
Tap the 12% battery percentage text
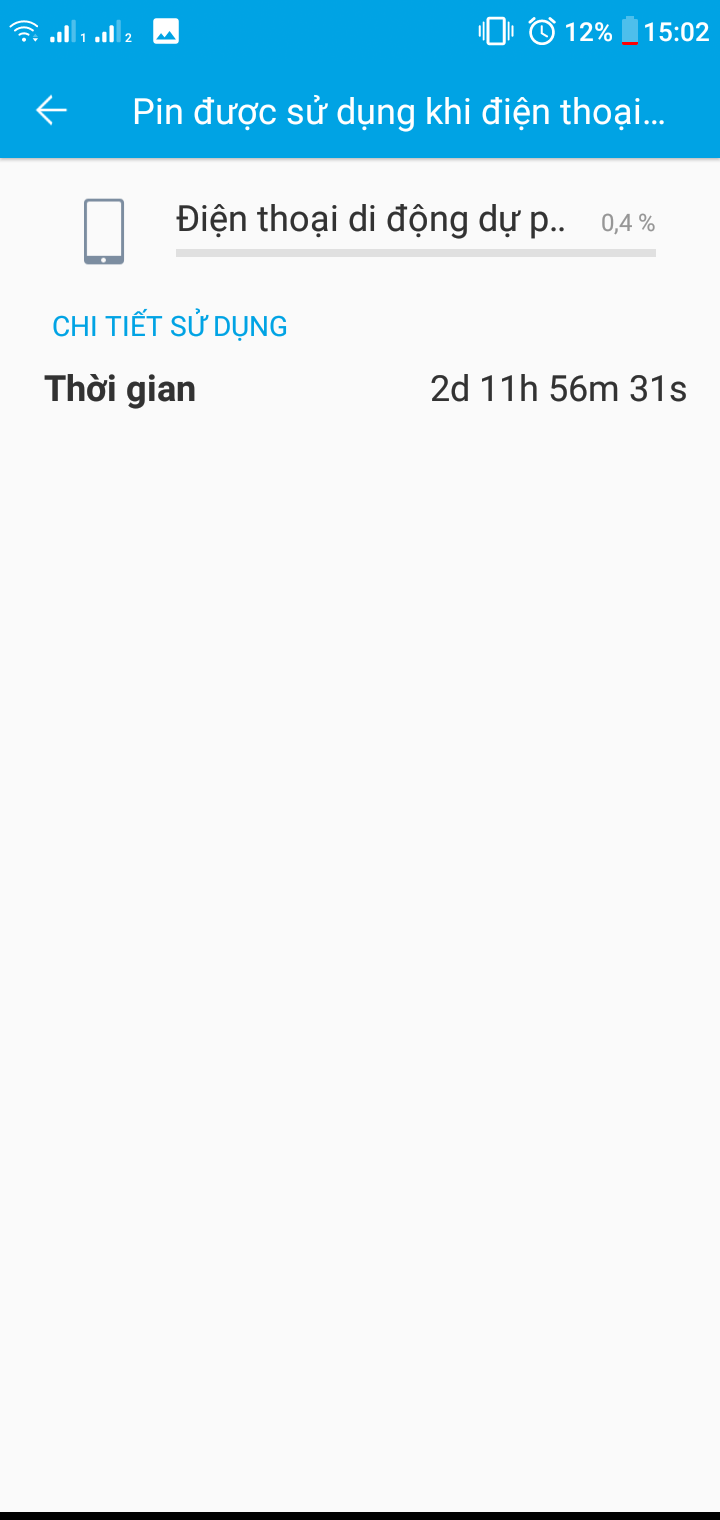[x=590, y=31]
